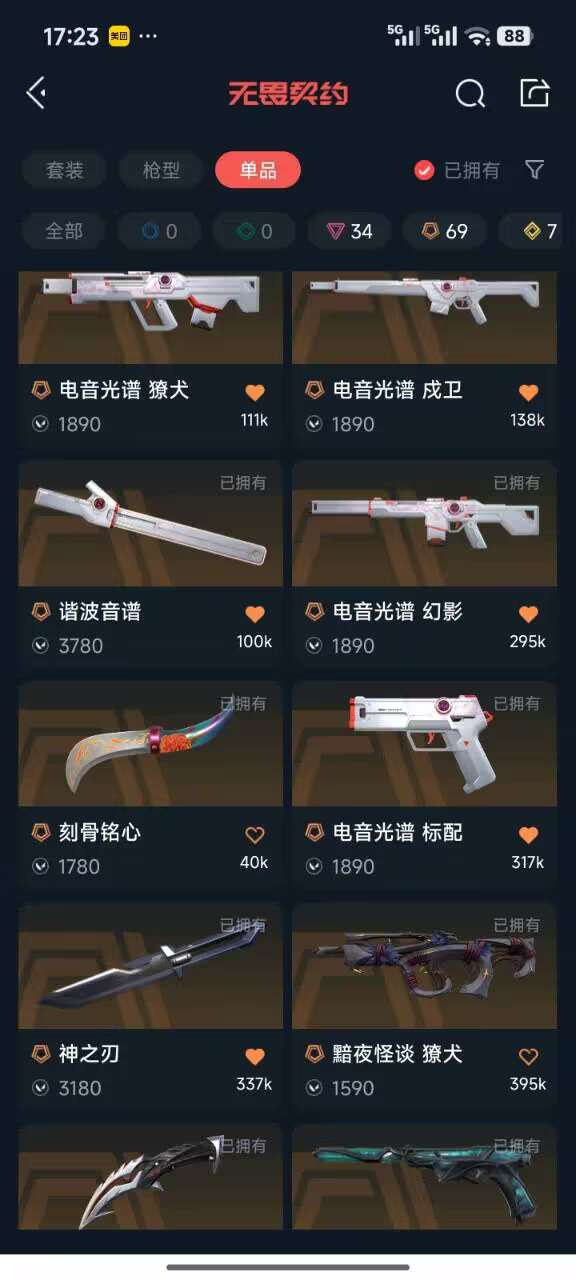Image resolution: width=576 pixels, height=1280 pixels.
Task: Filter by the blue tier chip showing 0
Action: pos(160,231)
